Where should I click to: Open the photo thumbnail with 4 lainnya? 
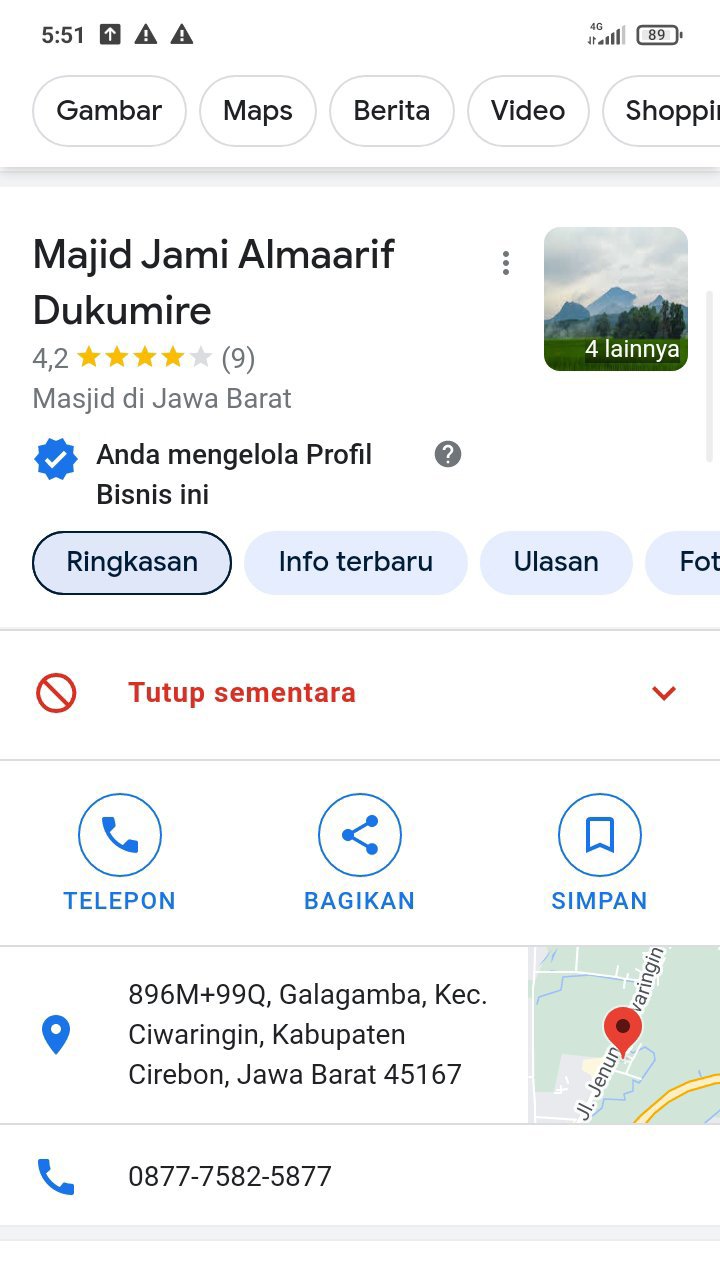(615, 299)
